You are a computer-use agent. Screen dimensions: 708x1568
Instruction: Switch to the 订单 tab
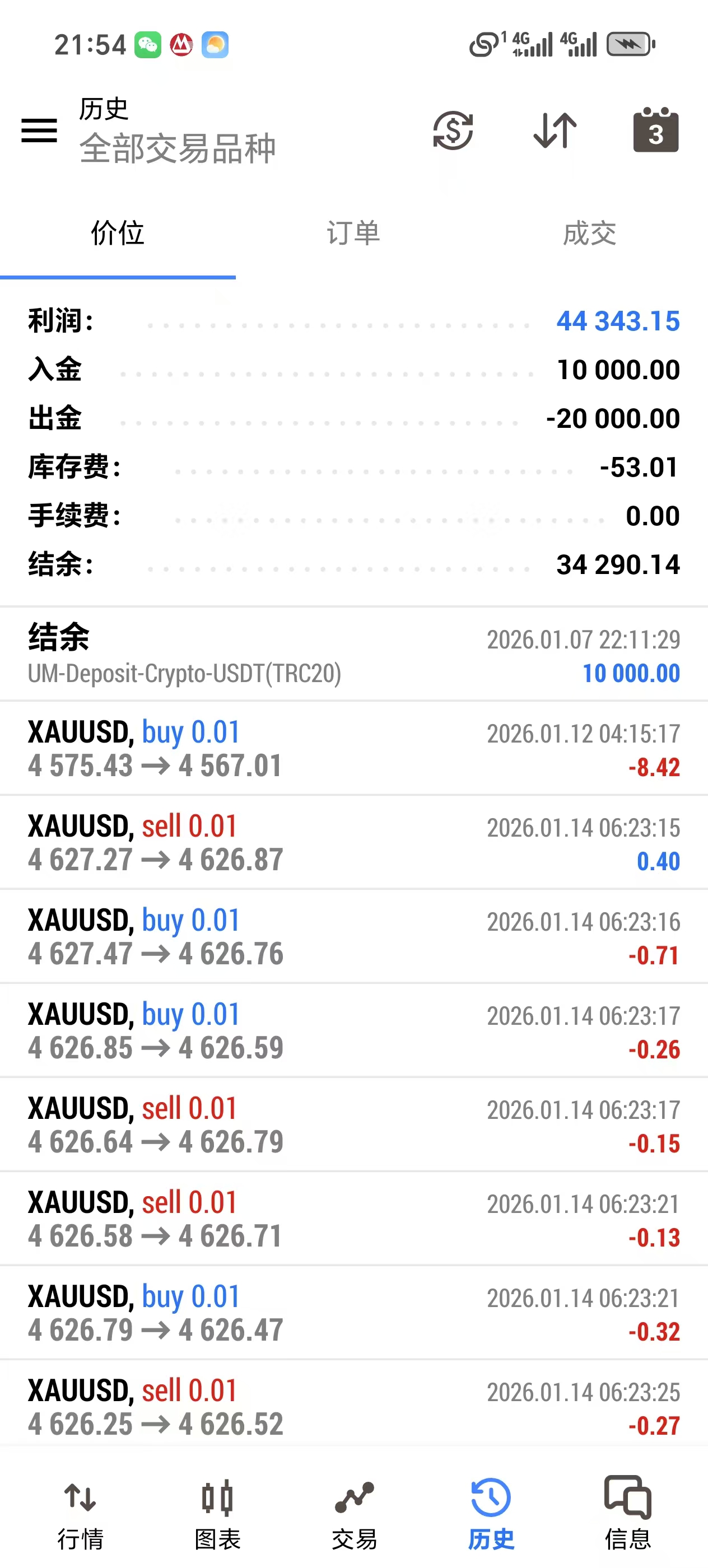pos(353,234)
